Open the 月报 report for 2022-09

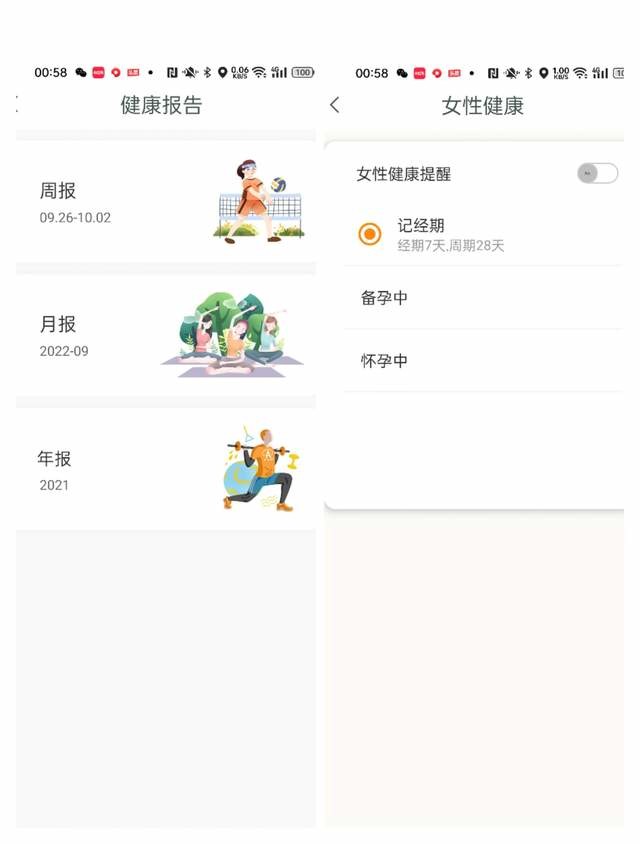(x=165, y=336)
